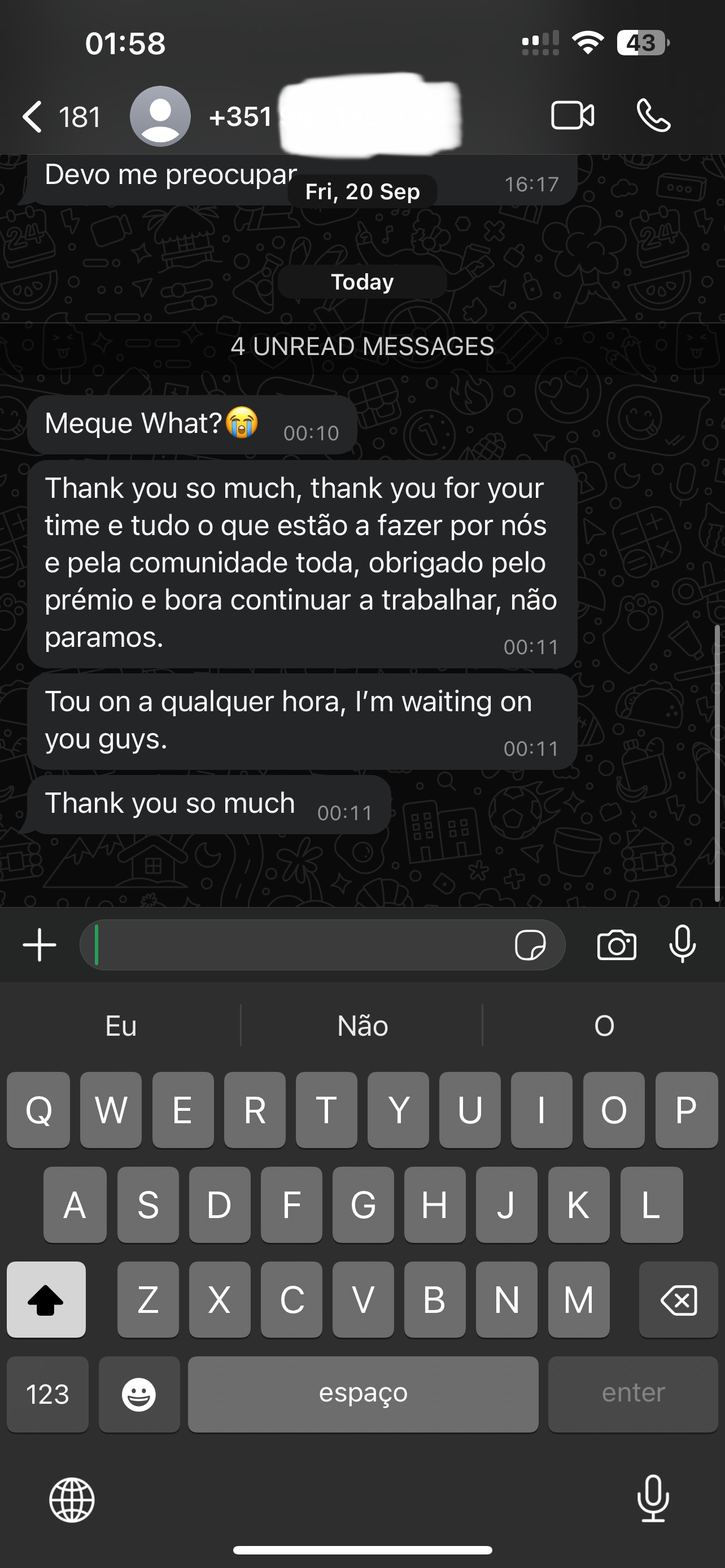
Task: Tap the backspace key
Action: (678, 1299)
